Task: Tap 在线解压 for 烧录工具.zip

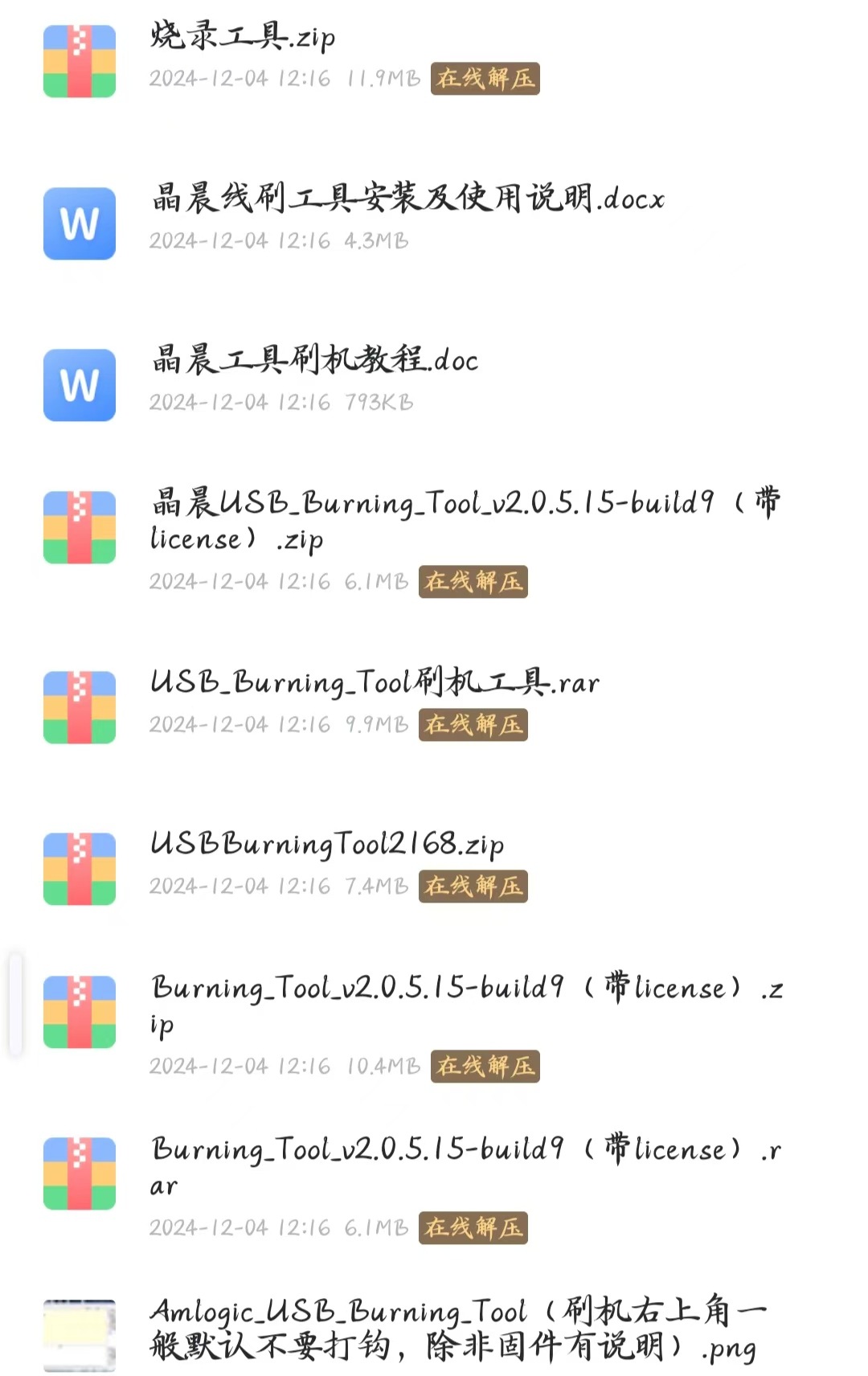Action: click(x=485, y=78)
